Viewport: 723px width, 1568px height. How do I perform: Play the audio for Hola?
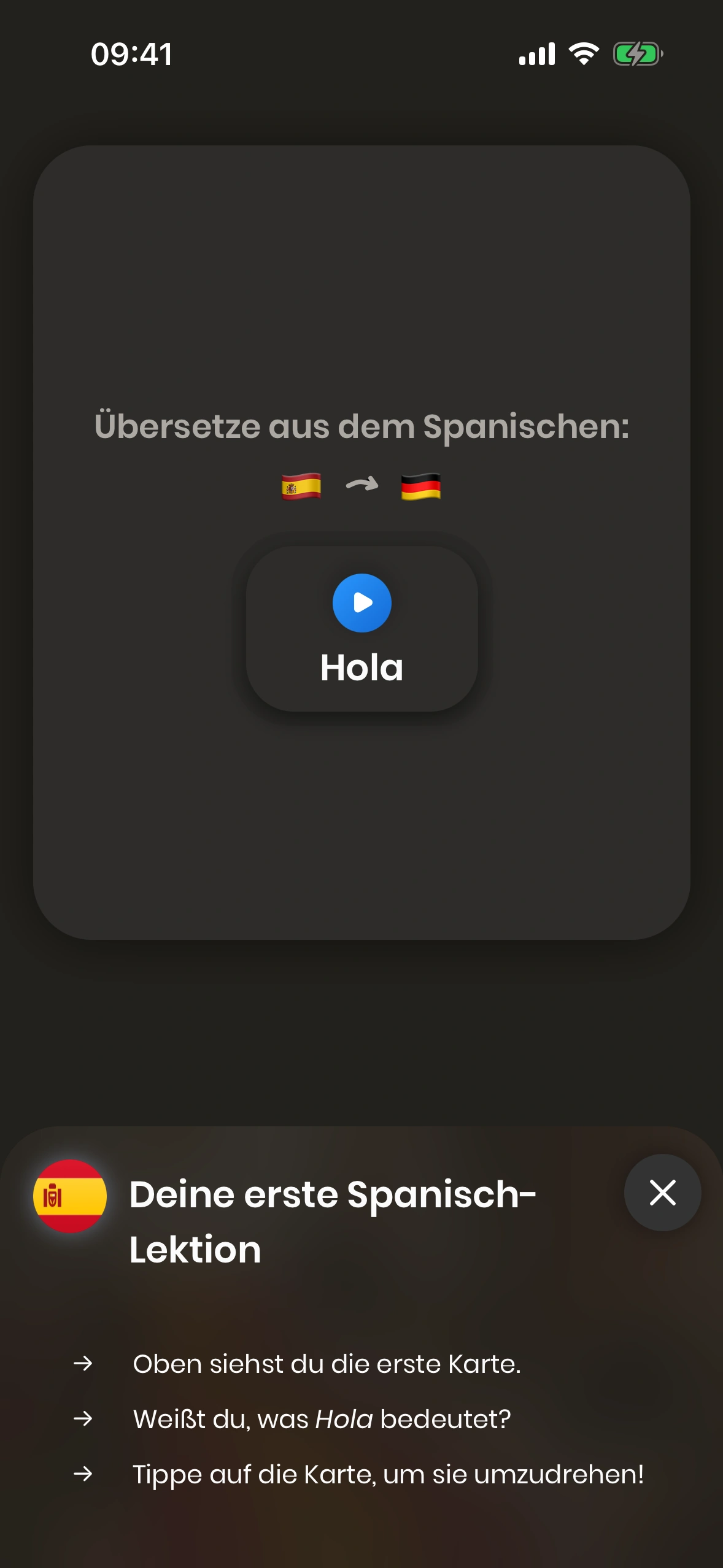click(361, 602)
